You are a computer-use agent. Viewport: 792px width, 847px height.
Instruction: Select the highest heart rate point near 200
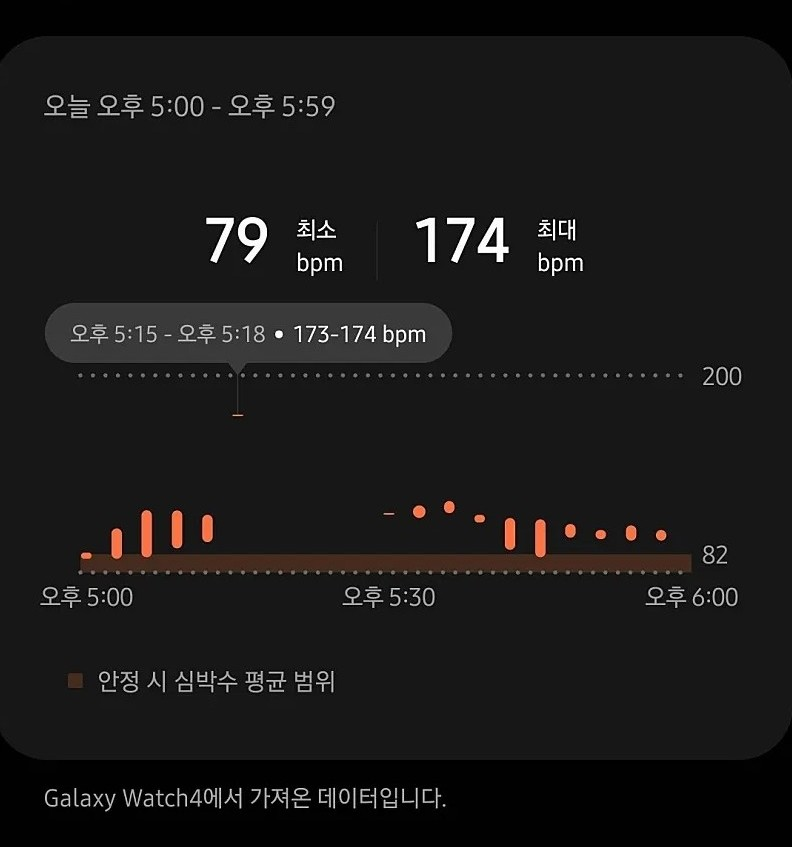click(237, 414)
